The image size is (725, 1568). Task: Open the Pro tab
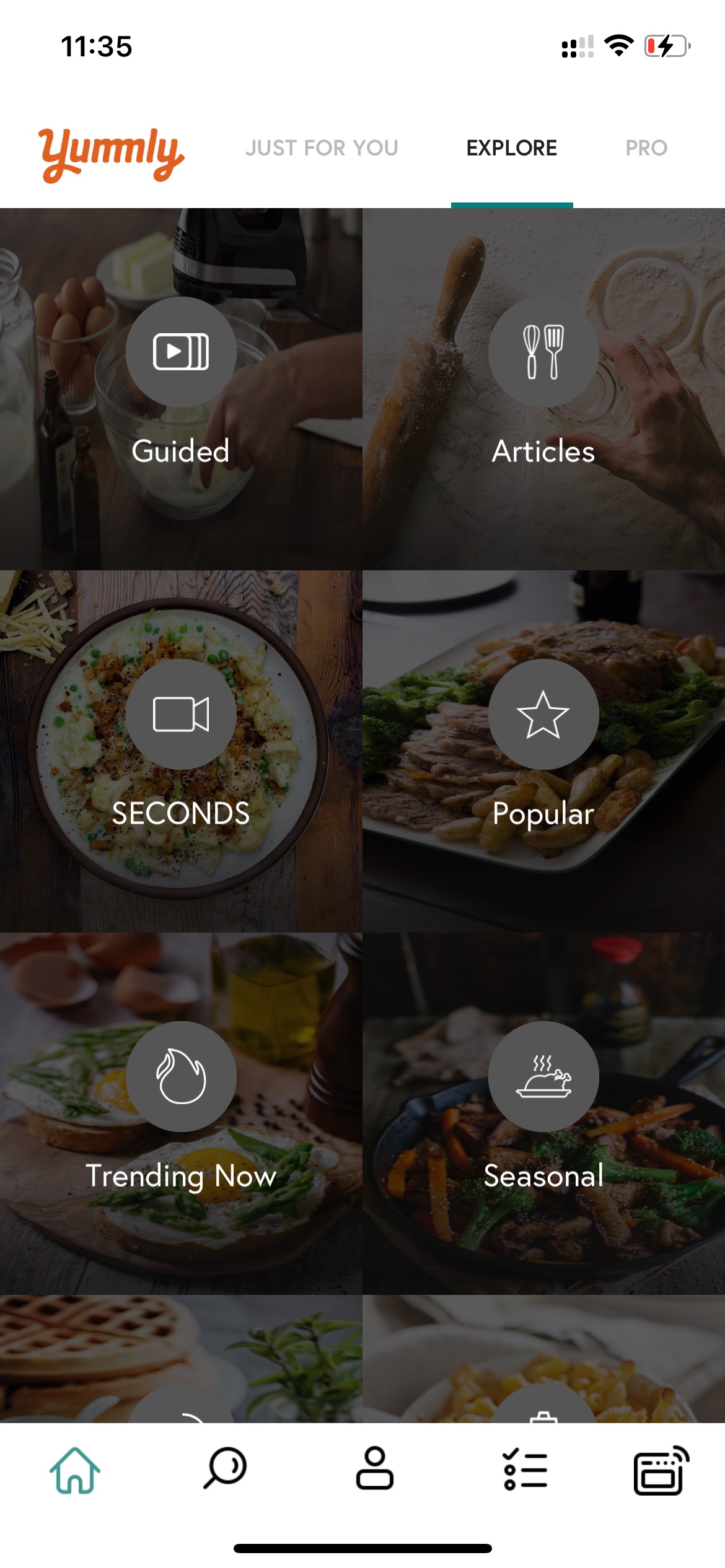(646, 148)
